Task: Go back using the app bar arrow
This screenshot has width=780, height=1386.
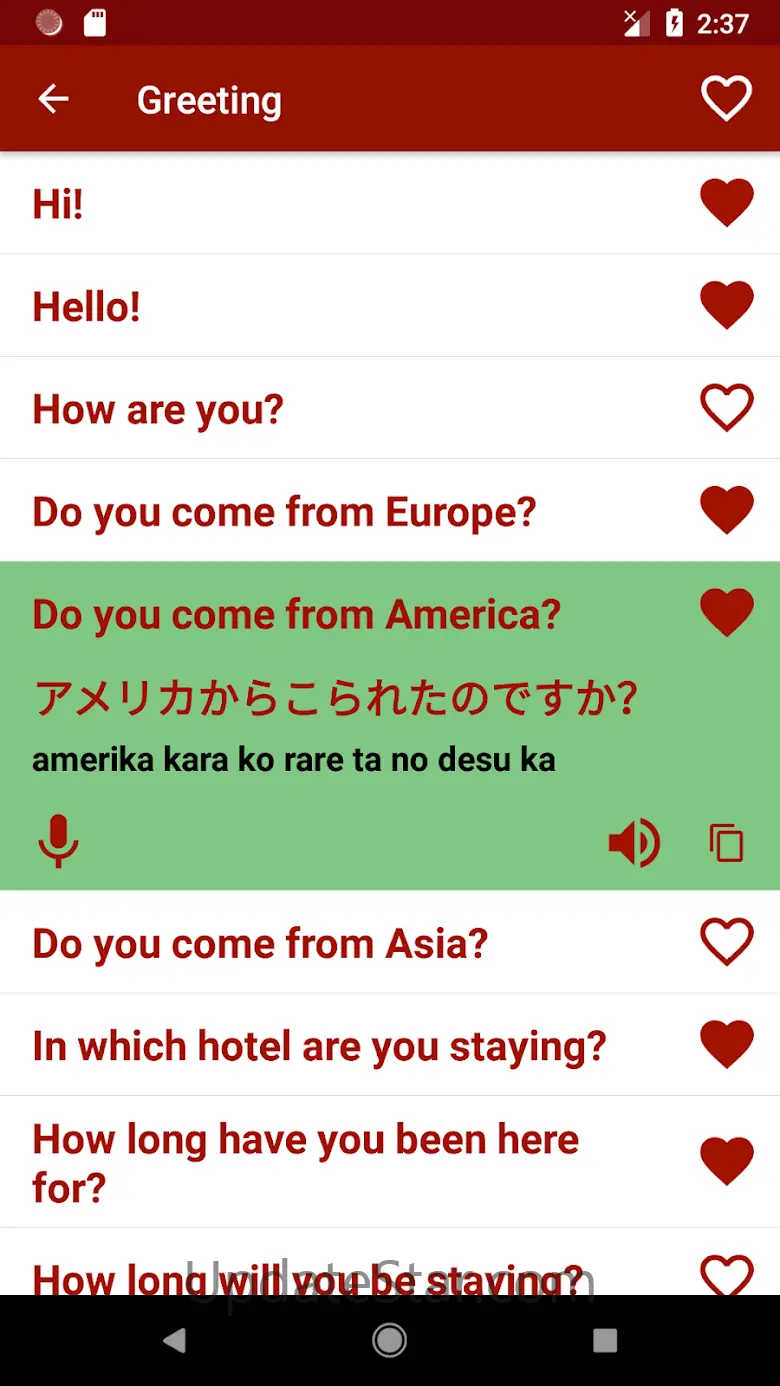Action: (x=53, y=99)
